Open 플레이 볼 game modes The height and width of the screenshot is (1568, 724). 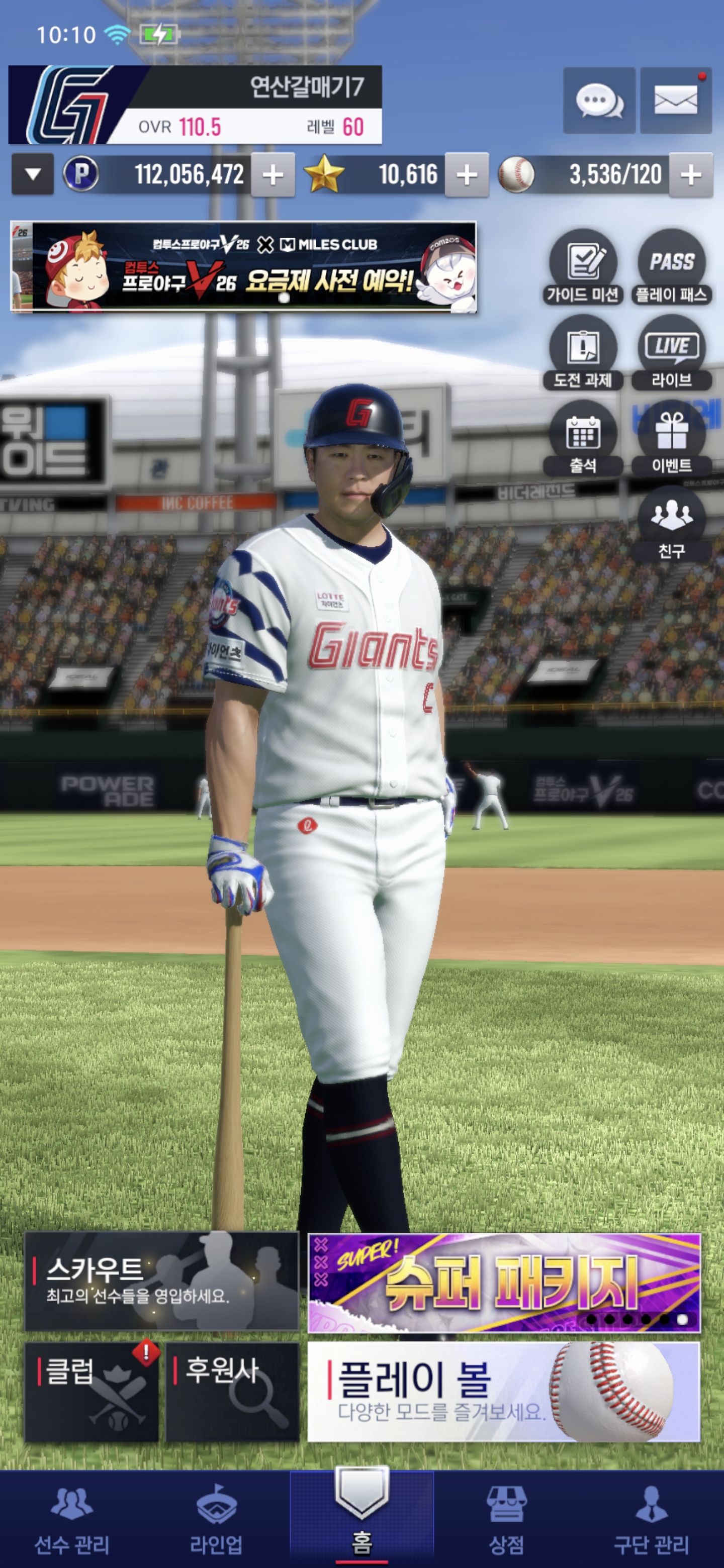click(504, 1392)
